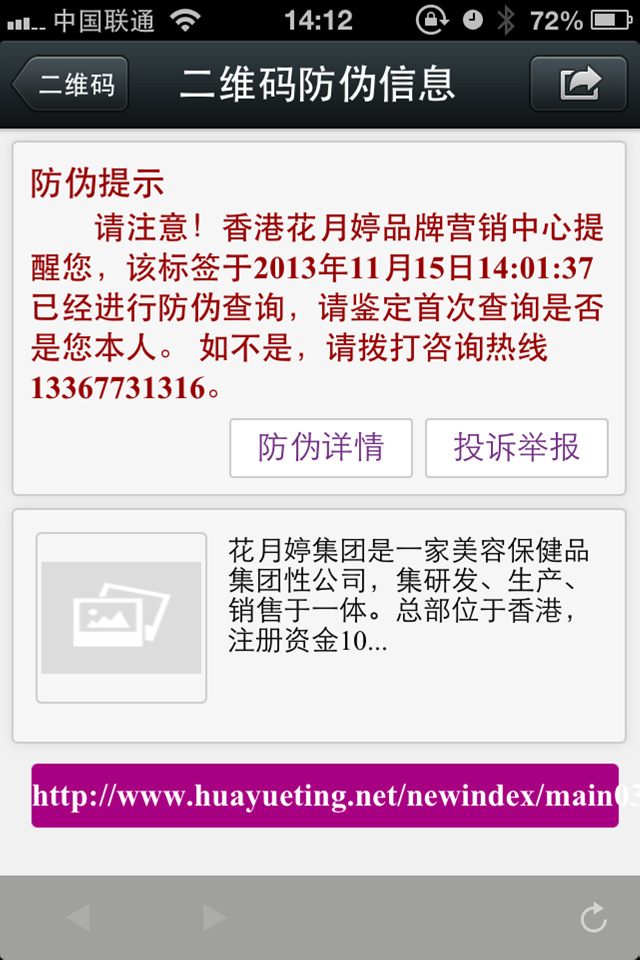Go forward to the next page

click(x=214, y=918)
